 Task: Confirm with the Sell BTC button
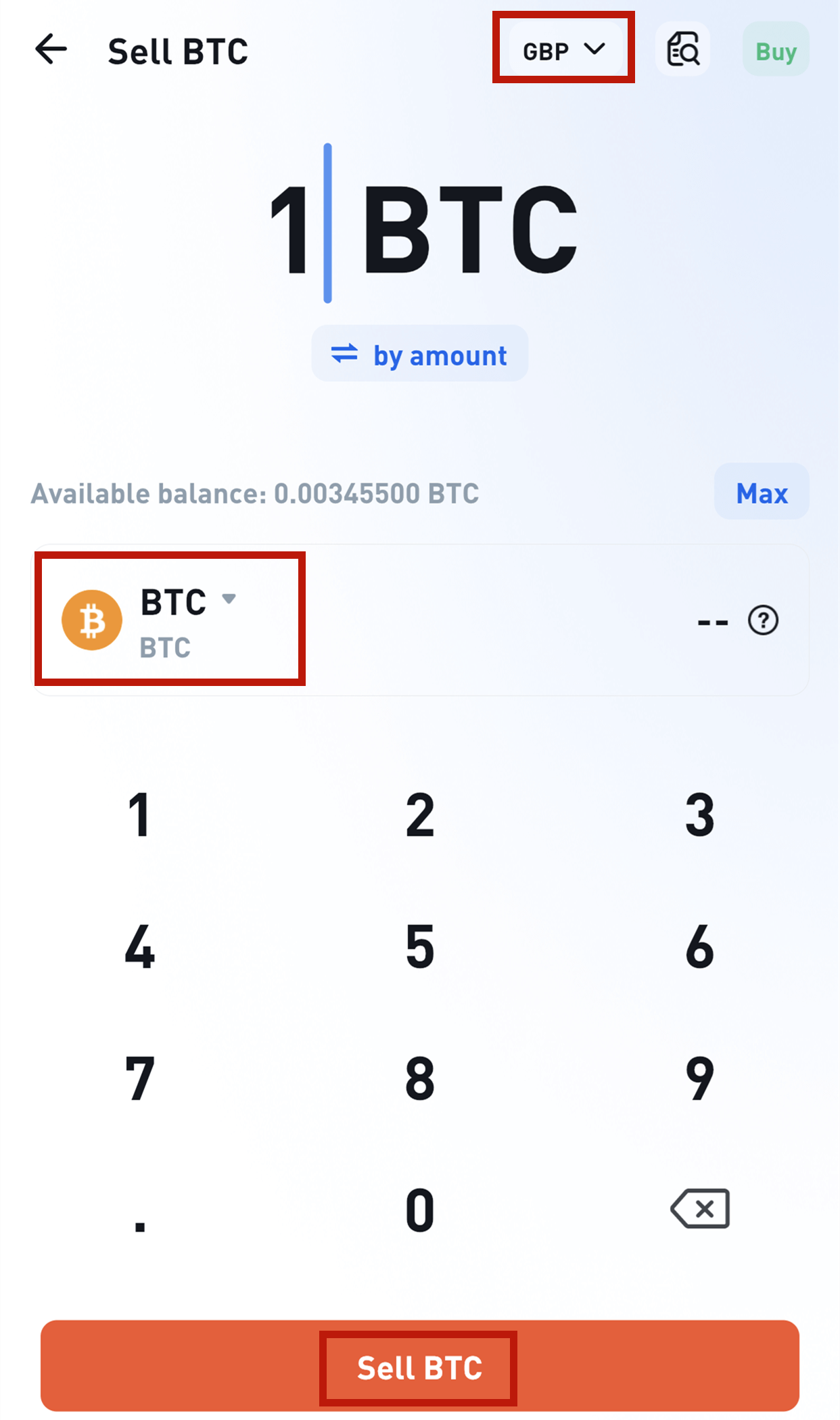tap(419, 1367)
